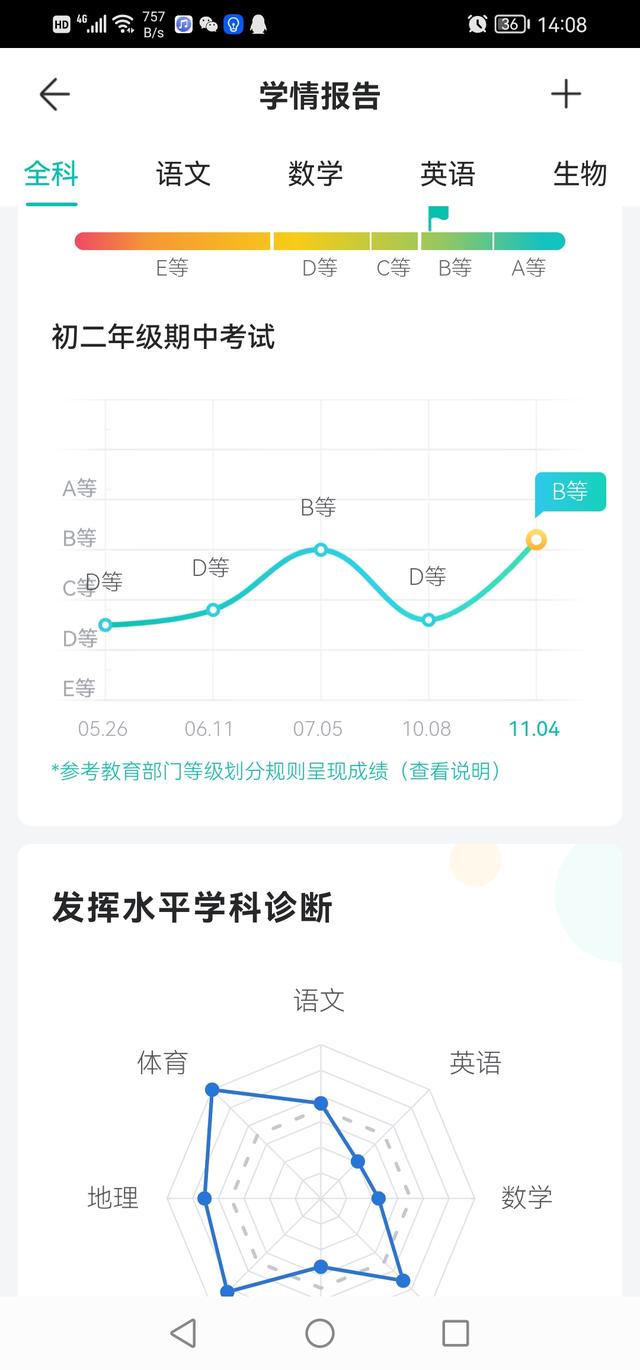
Task: Open the 英语 subject tab
Action: [448, 174]
